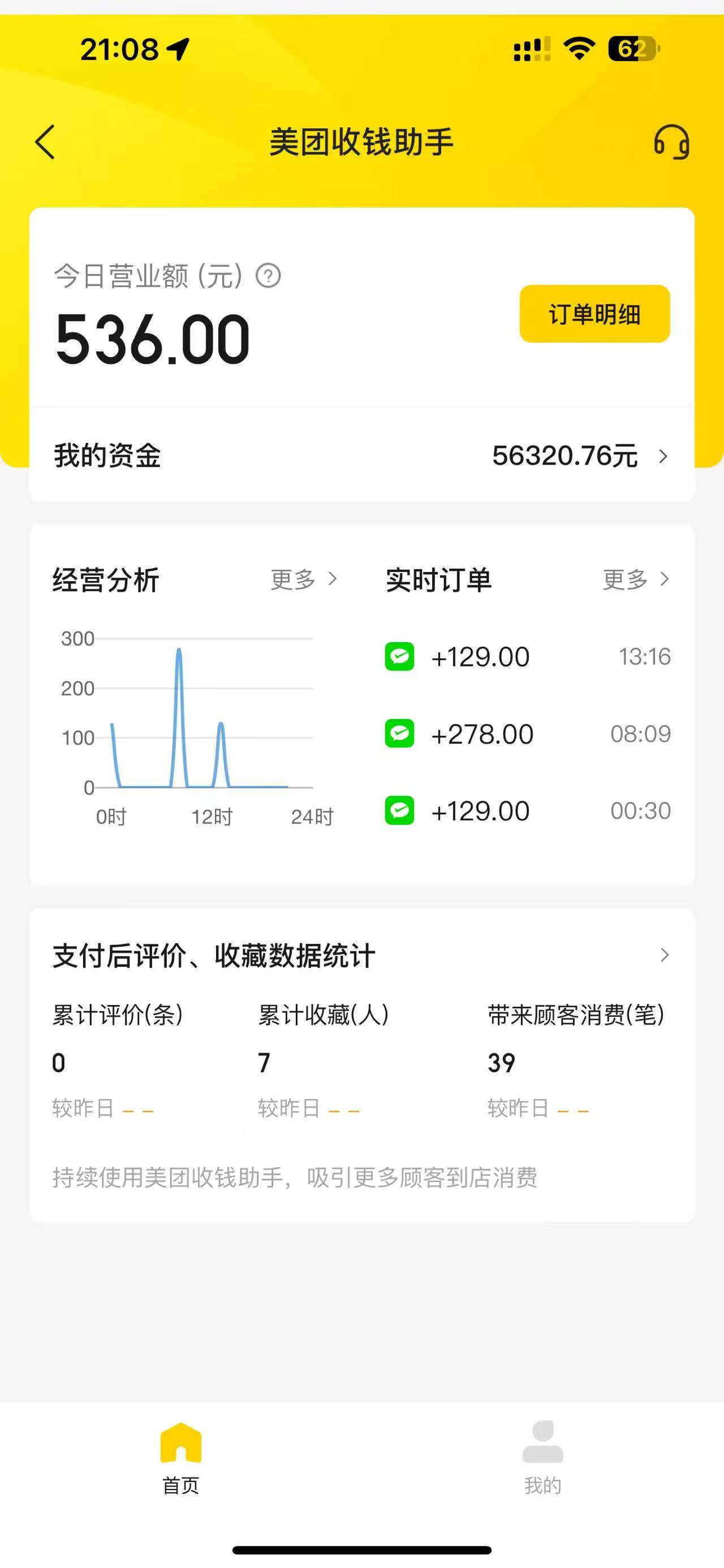Viewport: 724px width, 1568px height.
Task: Open 订单明细 order details
Action: (x=594, y=314)
